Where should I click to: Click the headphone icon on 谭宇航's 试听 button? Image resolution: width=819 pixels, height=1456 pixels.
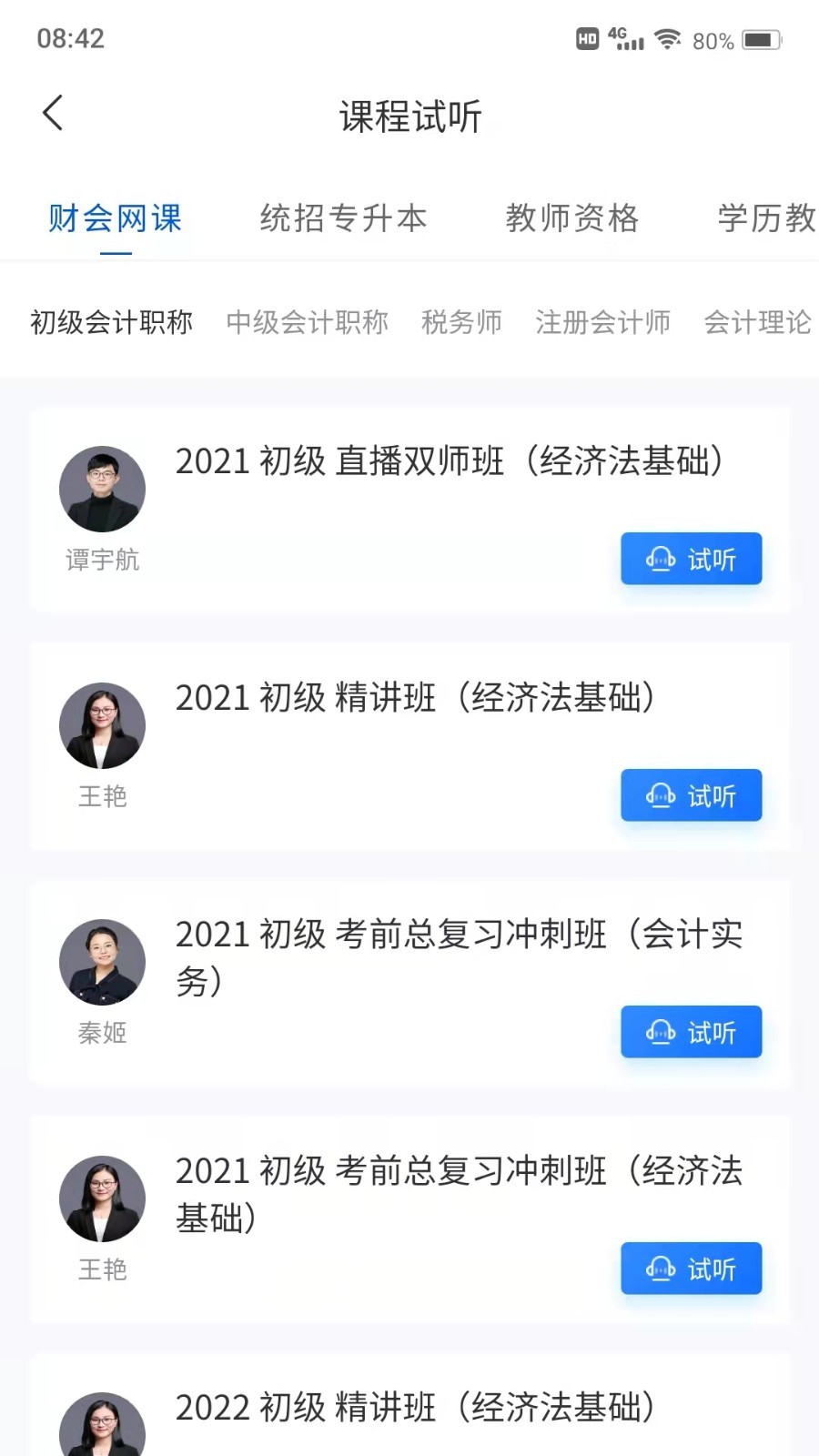pyautogui.click(x=661, y=559)
